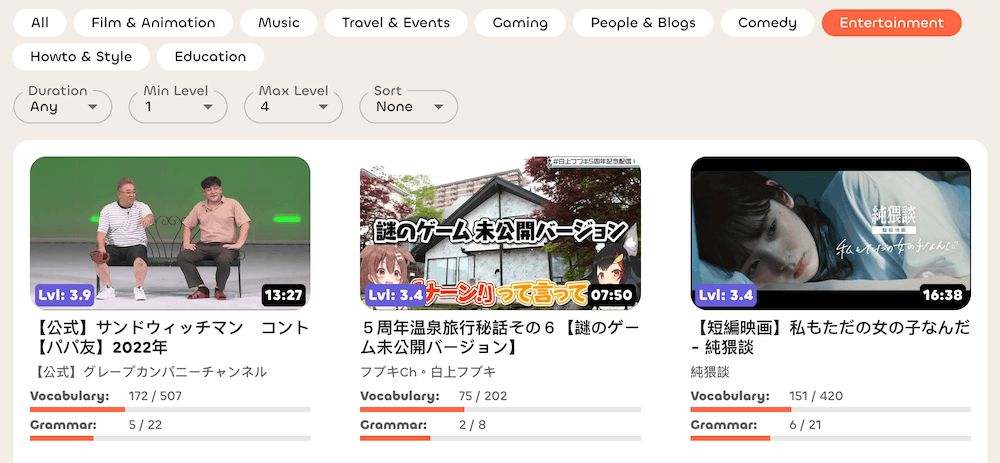Pick the Education category chip
Viewport: 1000px width, 463px height.
point(210,57)
